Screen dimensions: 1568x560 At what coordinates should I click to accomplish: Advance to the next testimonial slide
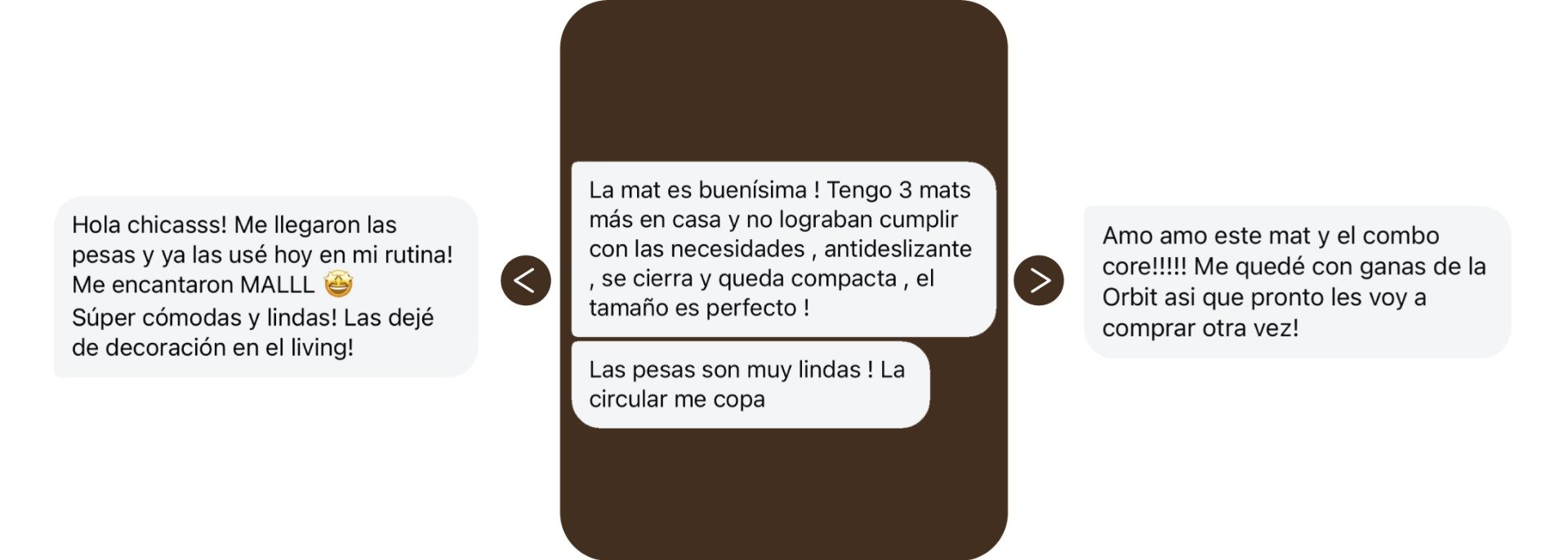1038,280
